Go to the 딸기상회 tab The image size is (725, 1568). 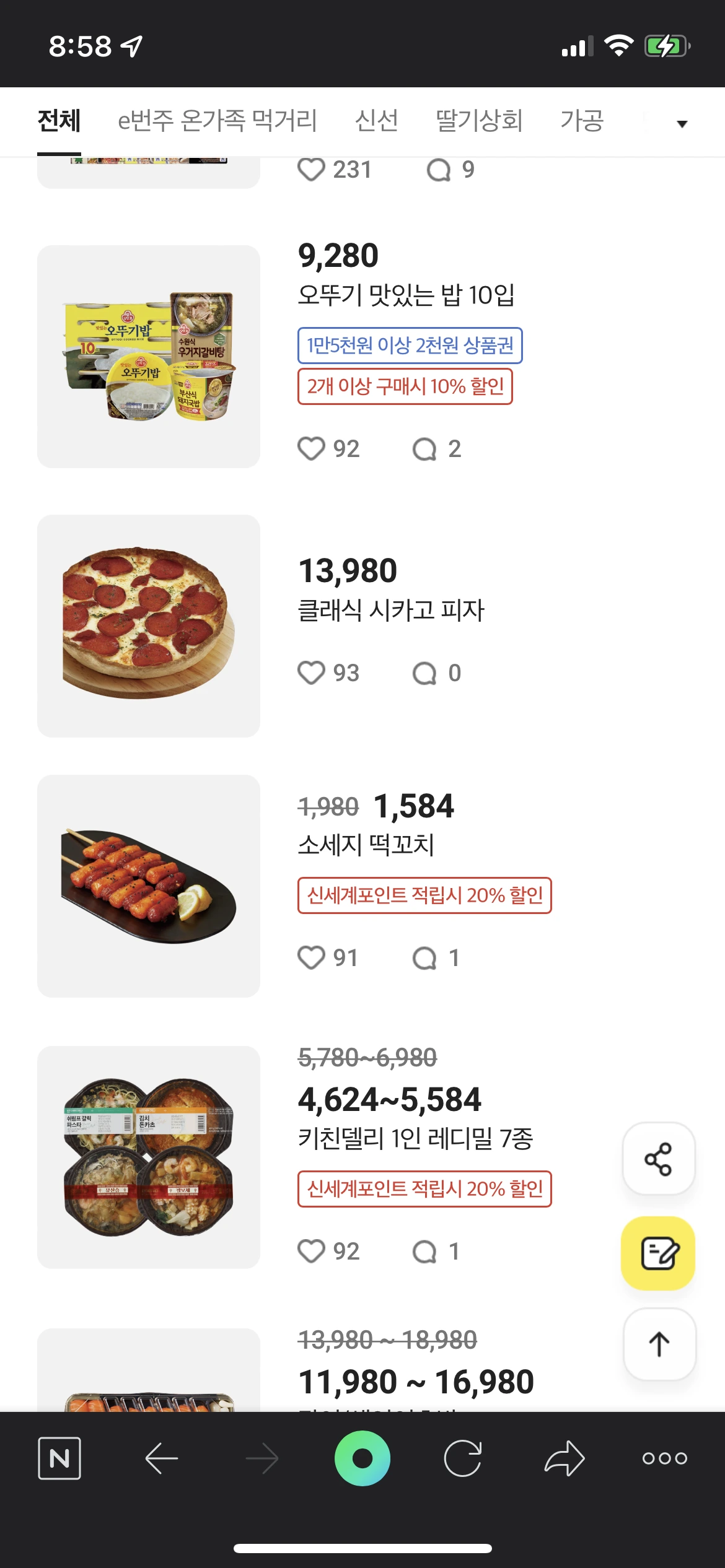(479, 121)
